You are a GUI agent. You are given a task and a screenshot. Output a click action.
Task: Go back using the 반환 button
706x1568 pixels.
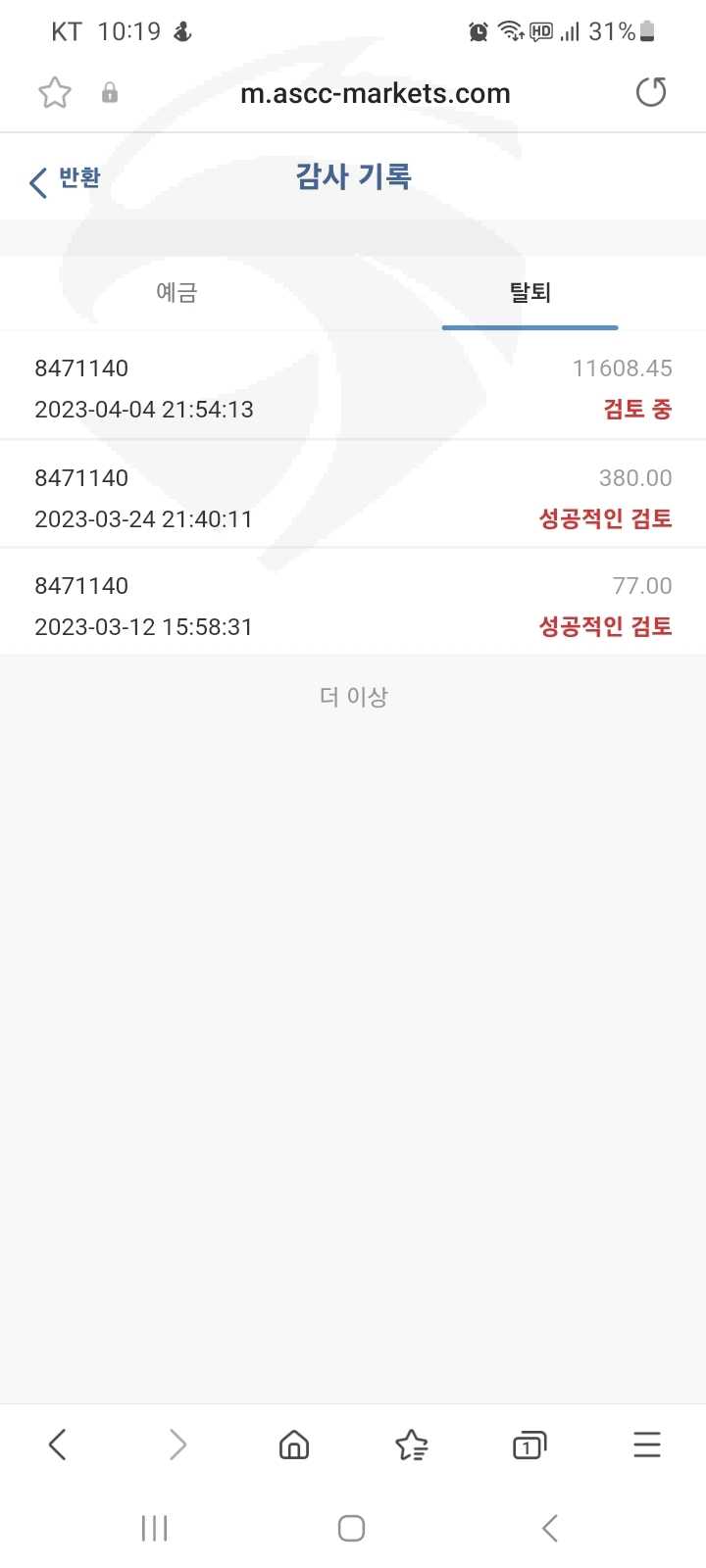click(x=65, y=179)
